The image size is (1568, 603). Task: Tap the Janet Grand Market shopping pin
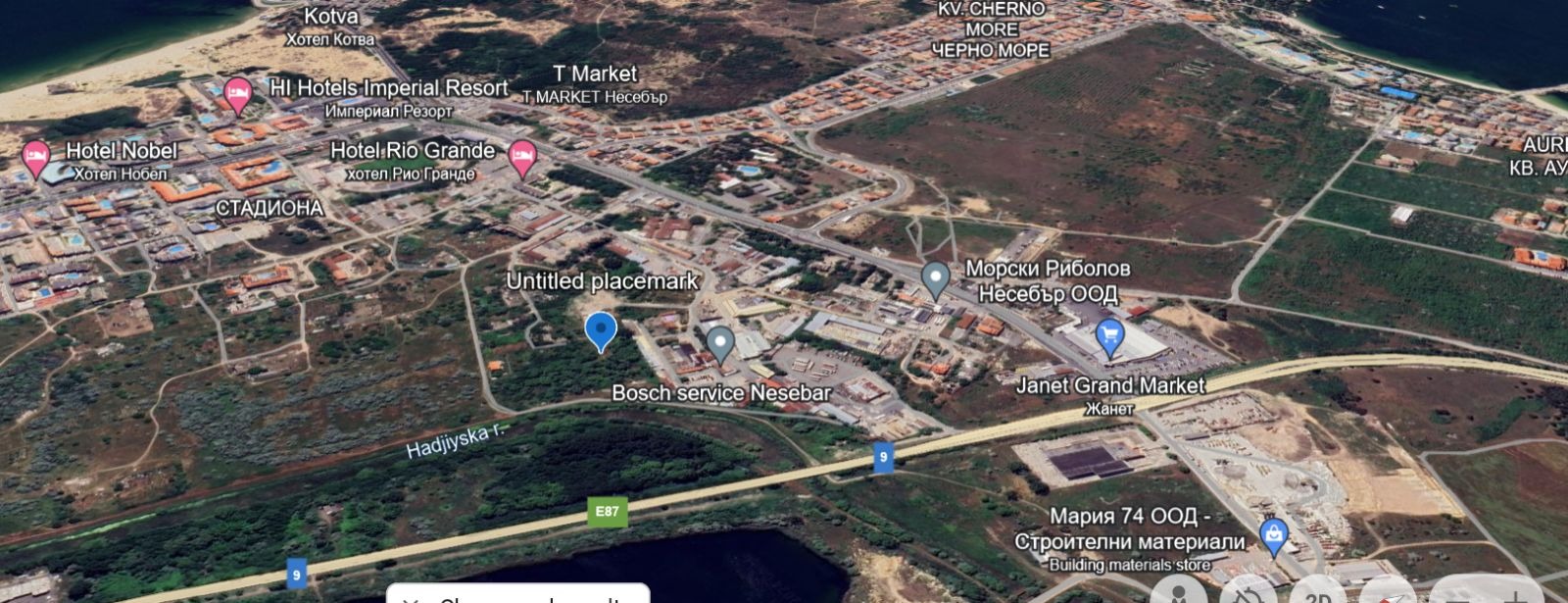coord(1109,336)
